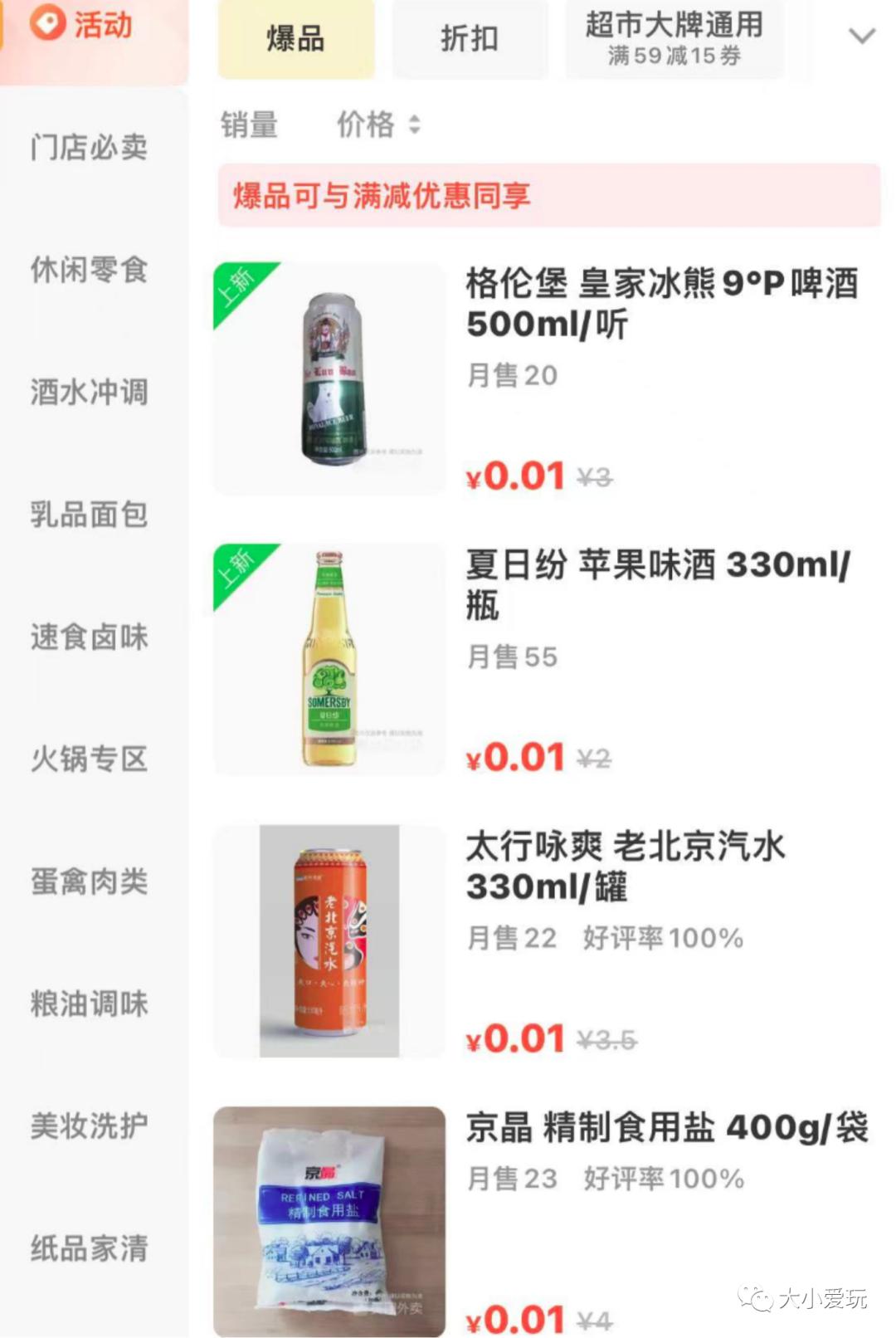Switch to the 爆品 tab
896x1338 pixels.
pyautogui.click(x=296, y=39)
